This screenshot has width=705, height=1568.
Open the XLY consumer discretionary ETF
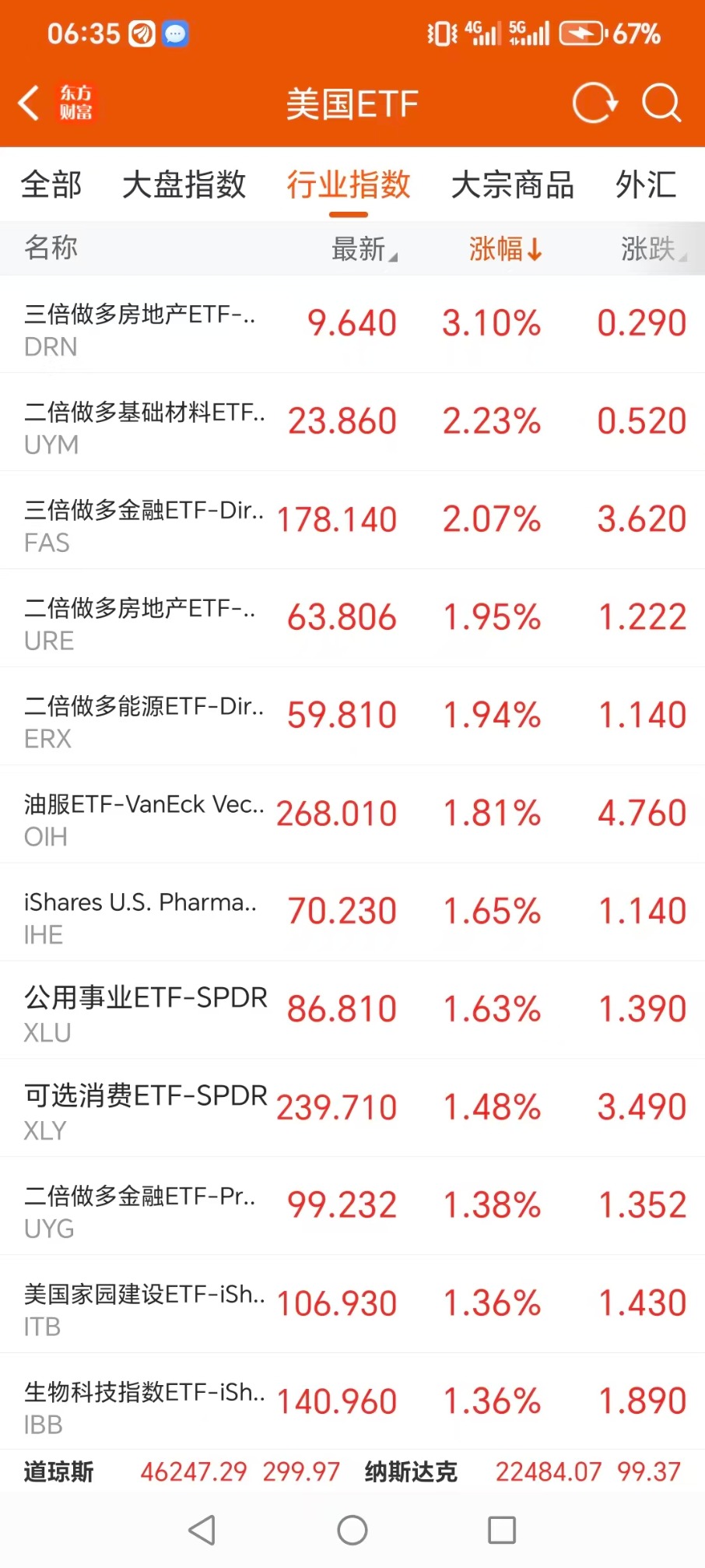(352, 1109)
